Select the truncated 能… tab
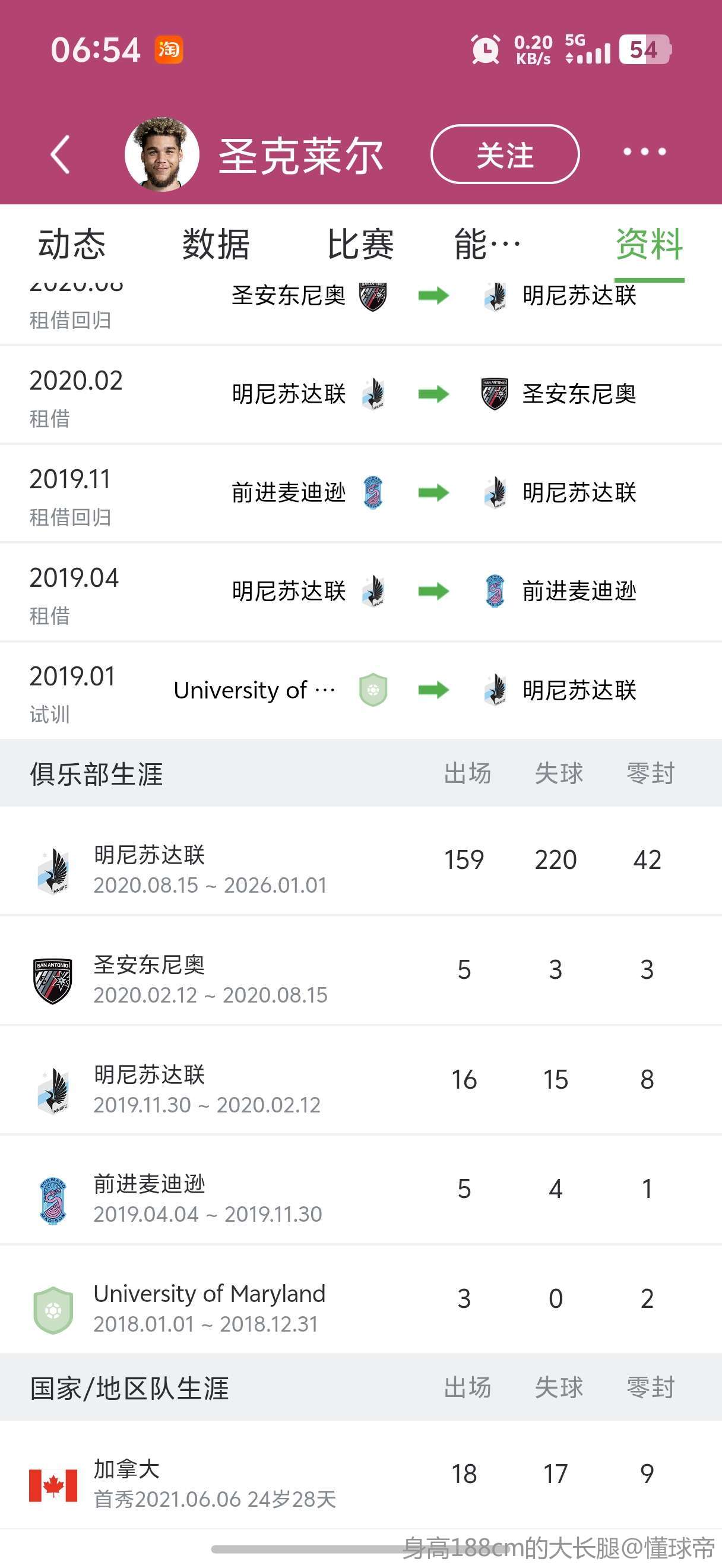The image size is (722, 1568). [x=487, y=245]
